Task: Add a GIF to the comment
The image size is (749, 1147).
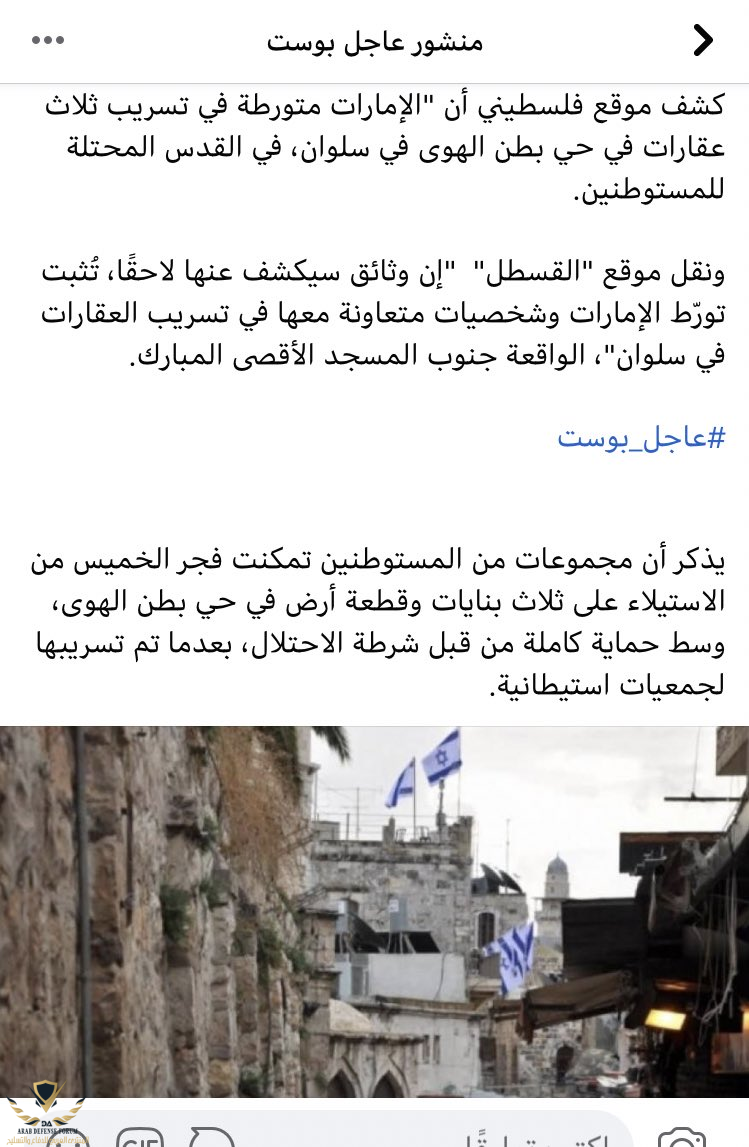Action: (140, 1139)
